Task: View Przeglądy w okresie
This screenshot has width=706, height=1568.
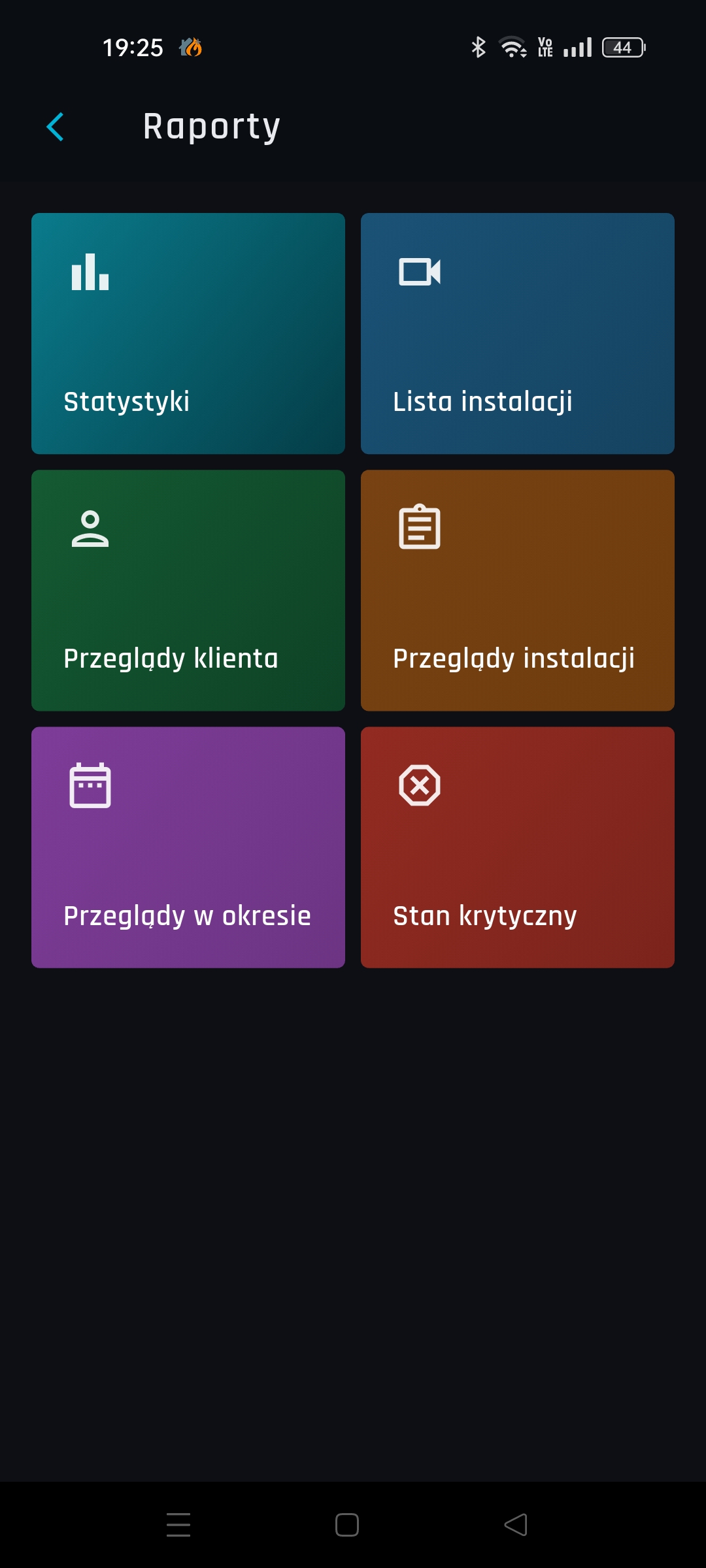Action: [x=188, y=847]
